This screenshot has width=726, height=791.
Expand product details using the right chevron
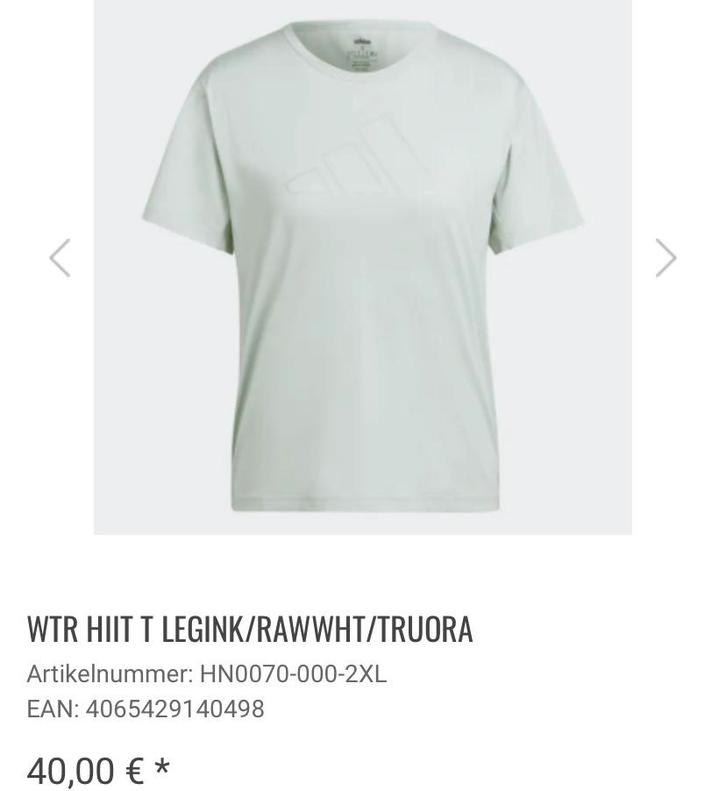tap(665, 257)
